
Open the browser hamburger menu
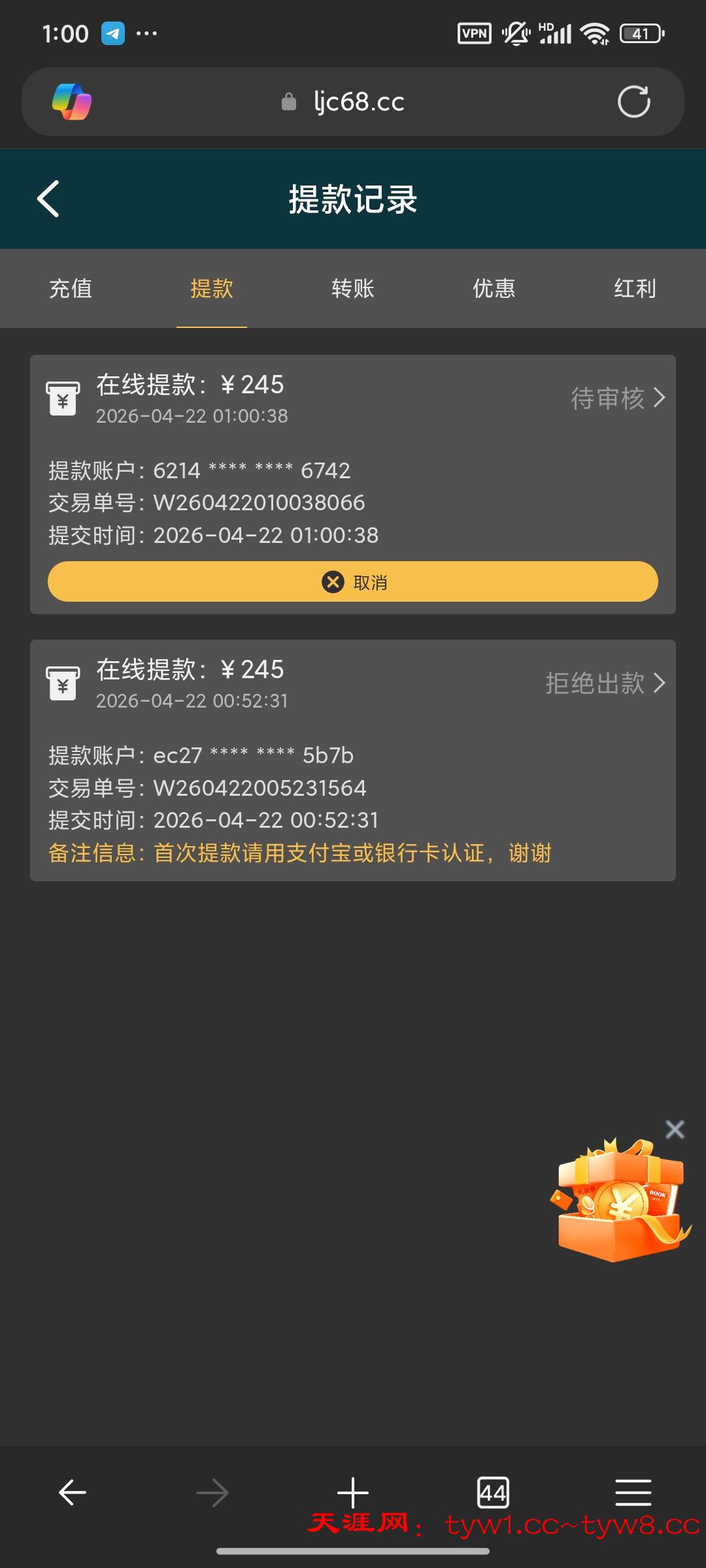(633, 1492)
